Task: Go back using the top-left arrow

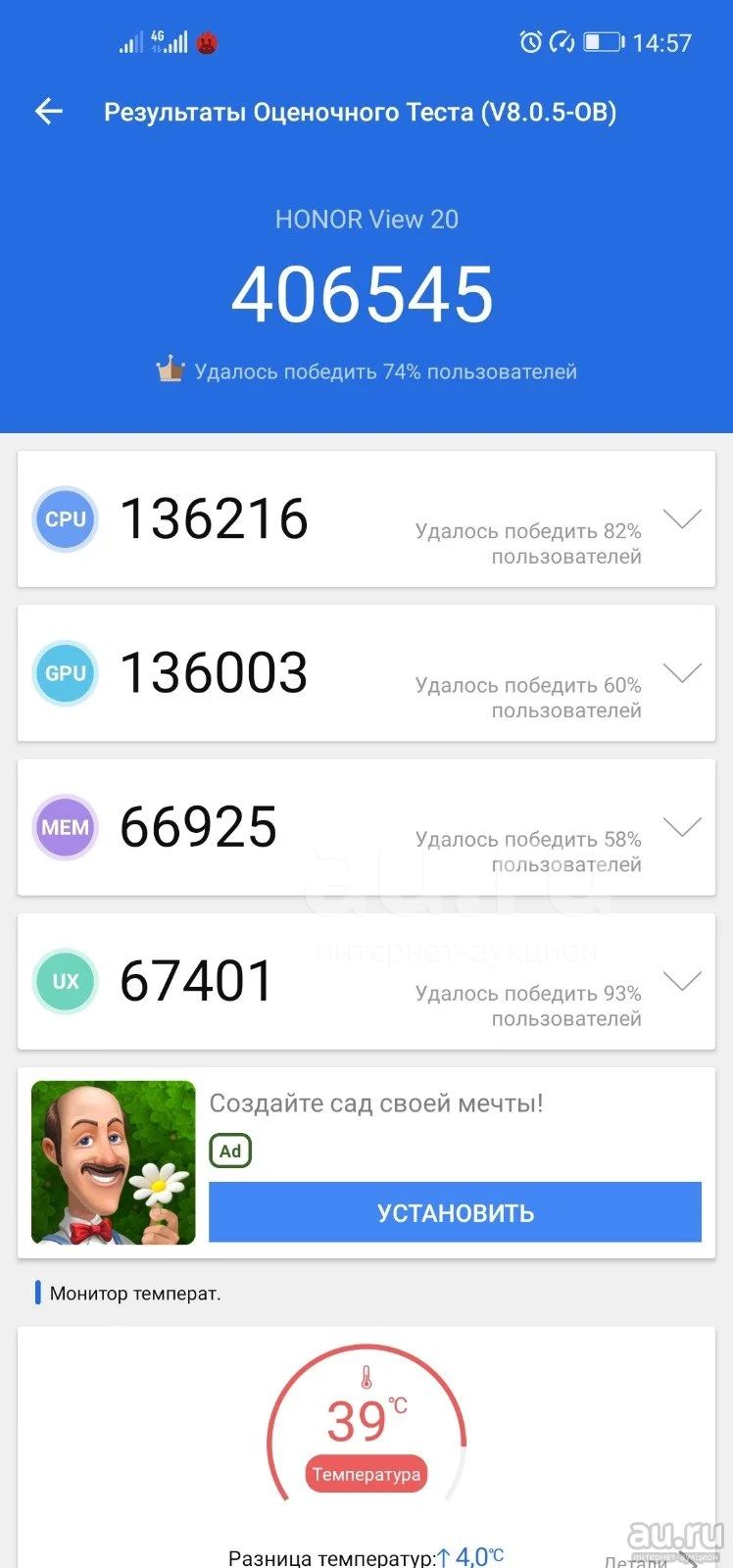Action: [x=49, y=112]
